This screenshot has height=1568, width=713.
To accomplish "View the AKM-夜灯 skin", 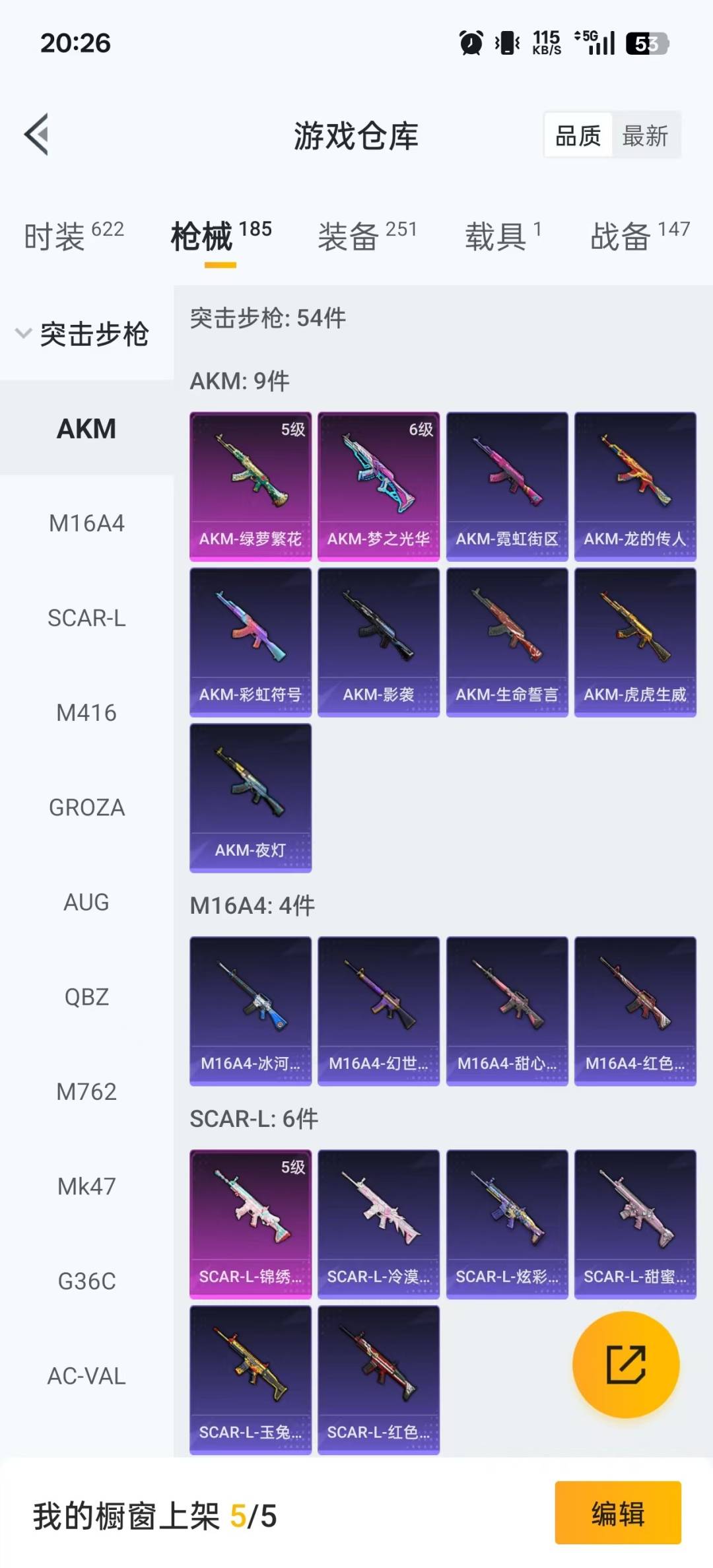I will click(x=250, y=798).
